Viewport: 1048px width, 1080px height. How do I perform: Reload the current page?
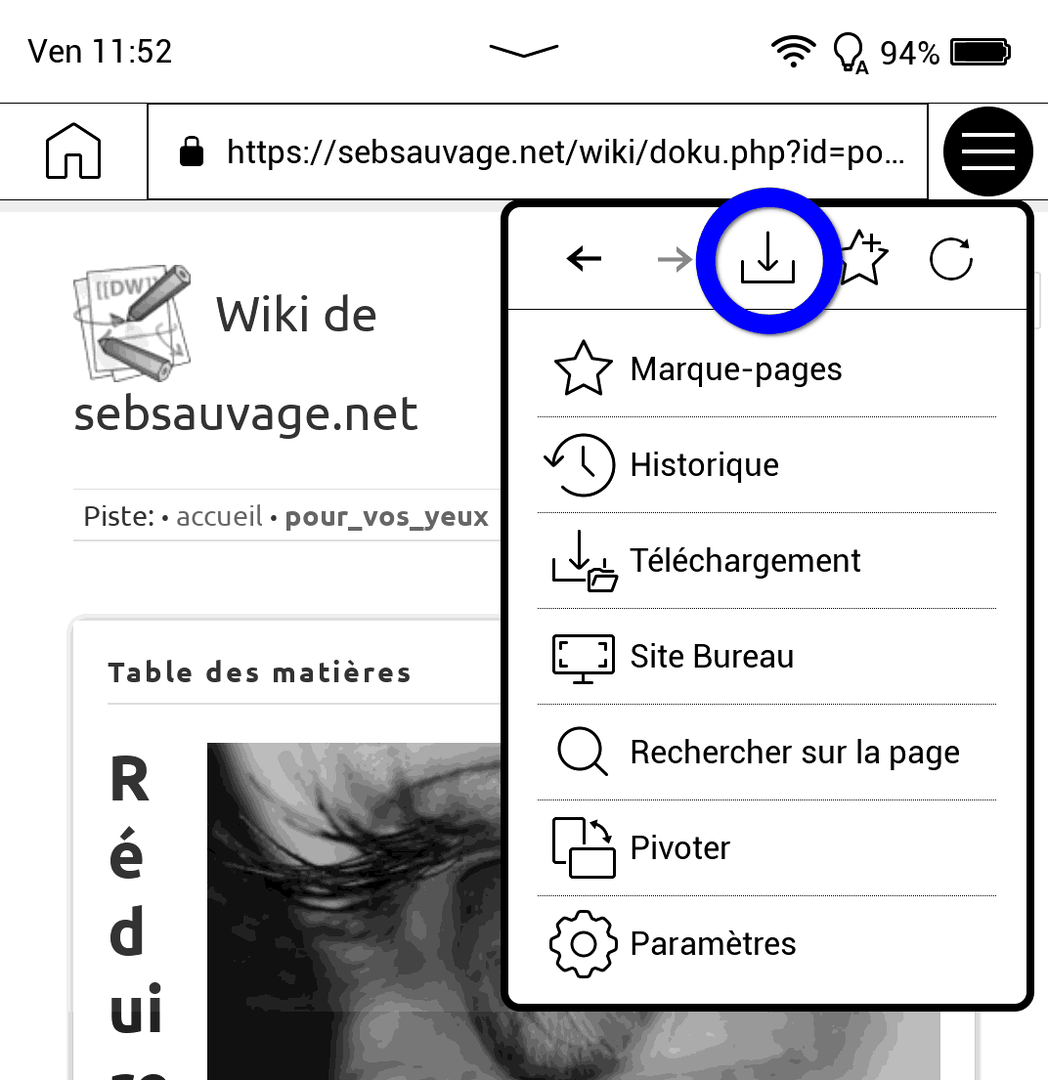[950, 260]
